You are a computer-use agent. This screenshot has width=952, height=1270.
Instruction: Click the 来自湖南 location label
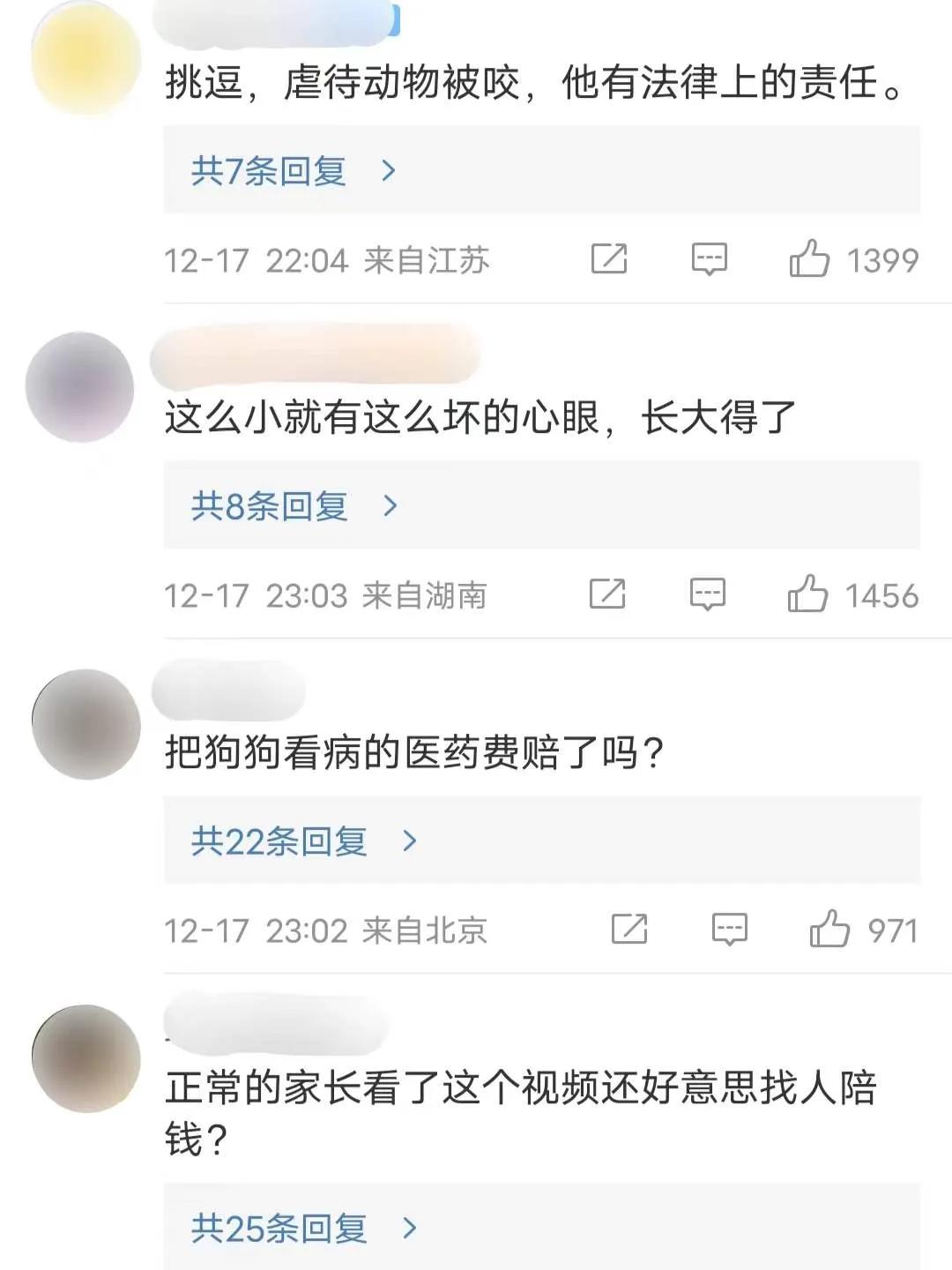tap(427, 594)
